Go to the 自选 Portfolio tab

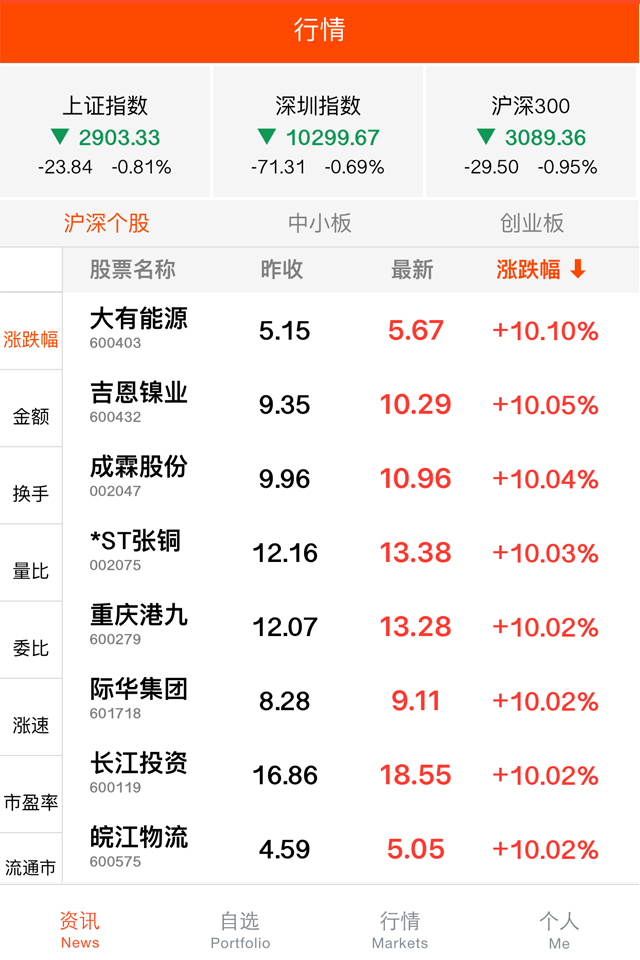[240, 929]
